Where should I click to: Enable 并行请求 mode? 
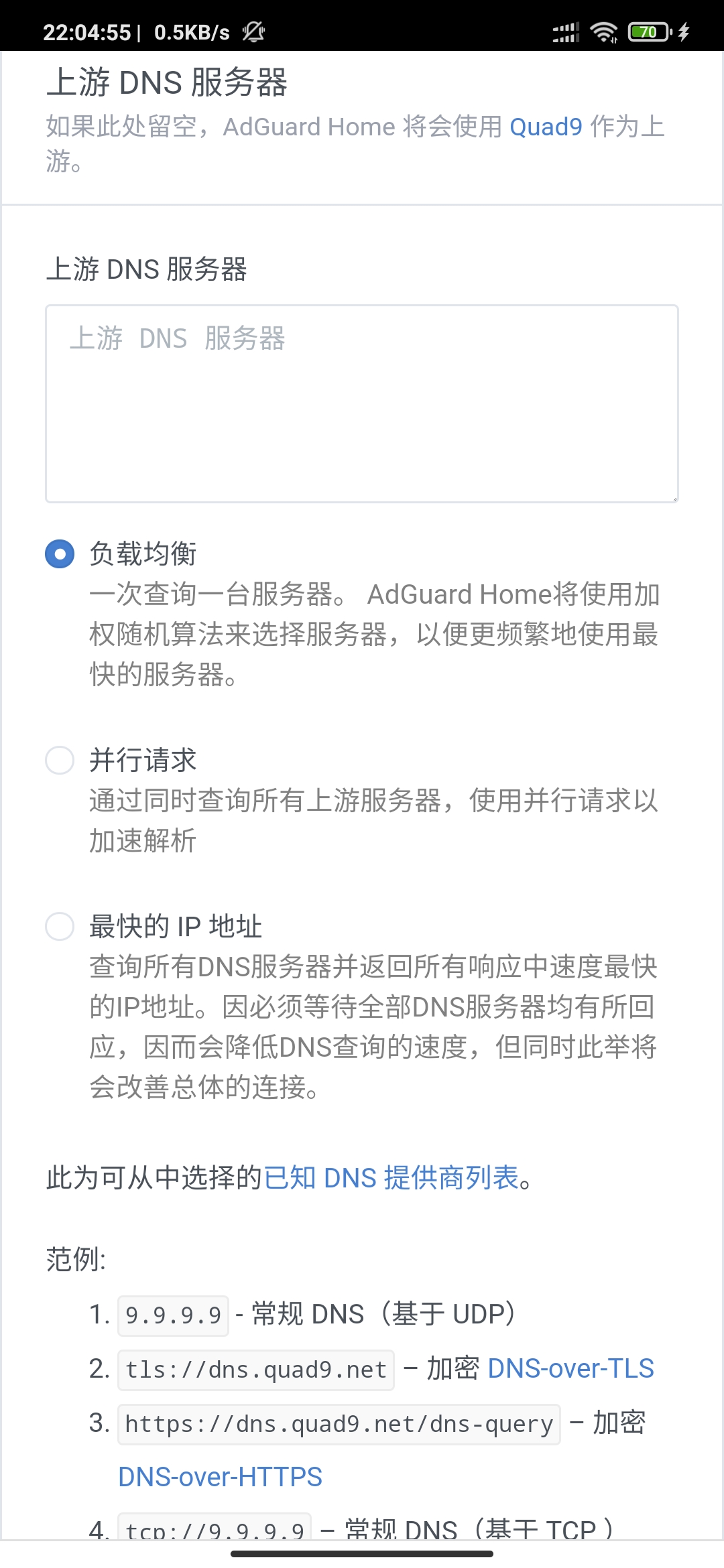coord(59,761)
